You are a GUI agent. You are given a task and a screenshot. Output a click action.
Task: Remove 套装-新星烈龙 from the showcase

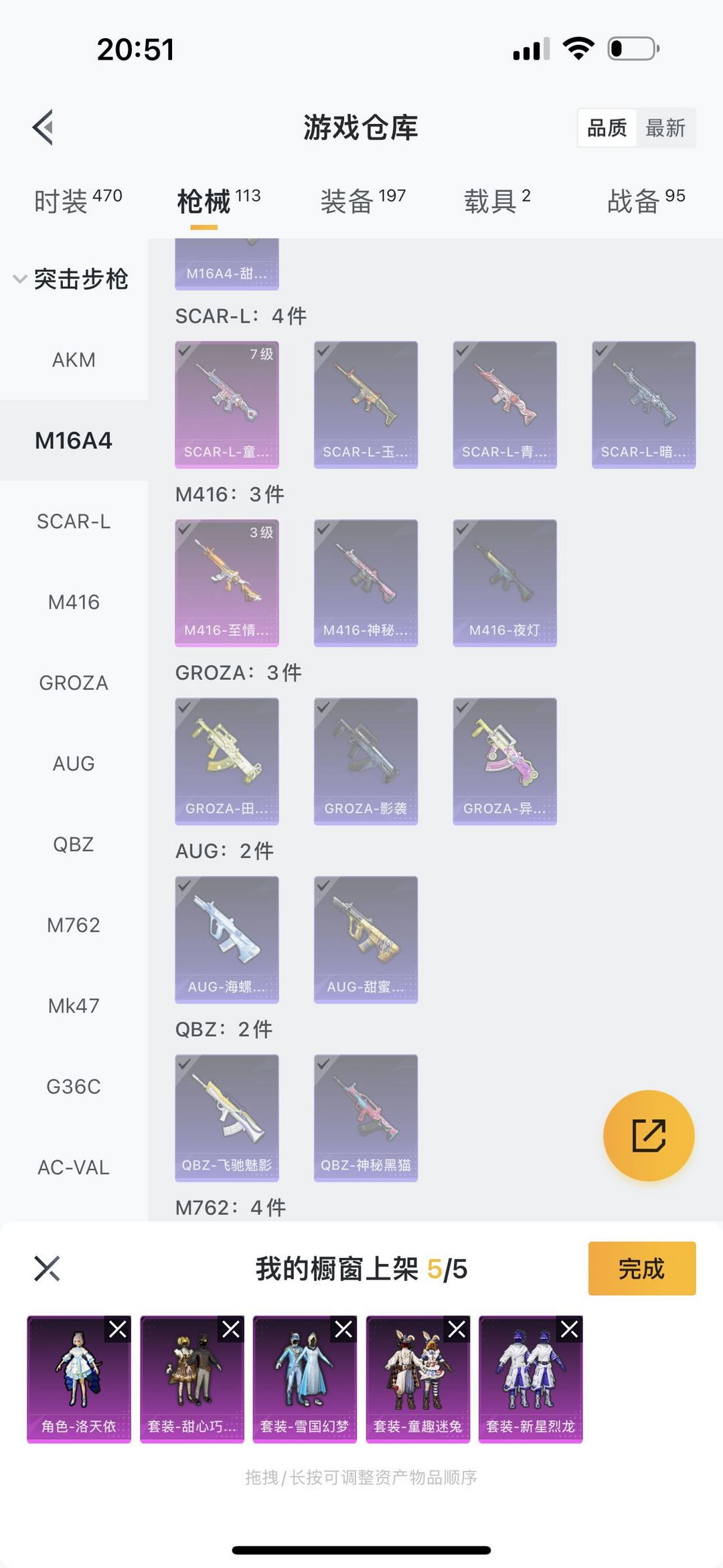click(x=570, y=1330)
